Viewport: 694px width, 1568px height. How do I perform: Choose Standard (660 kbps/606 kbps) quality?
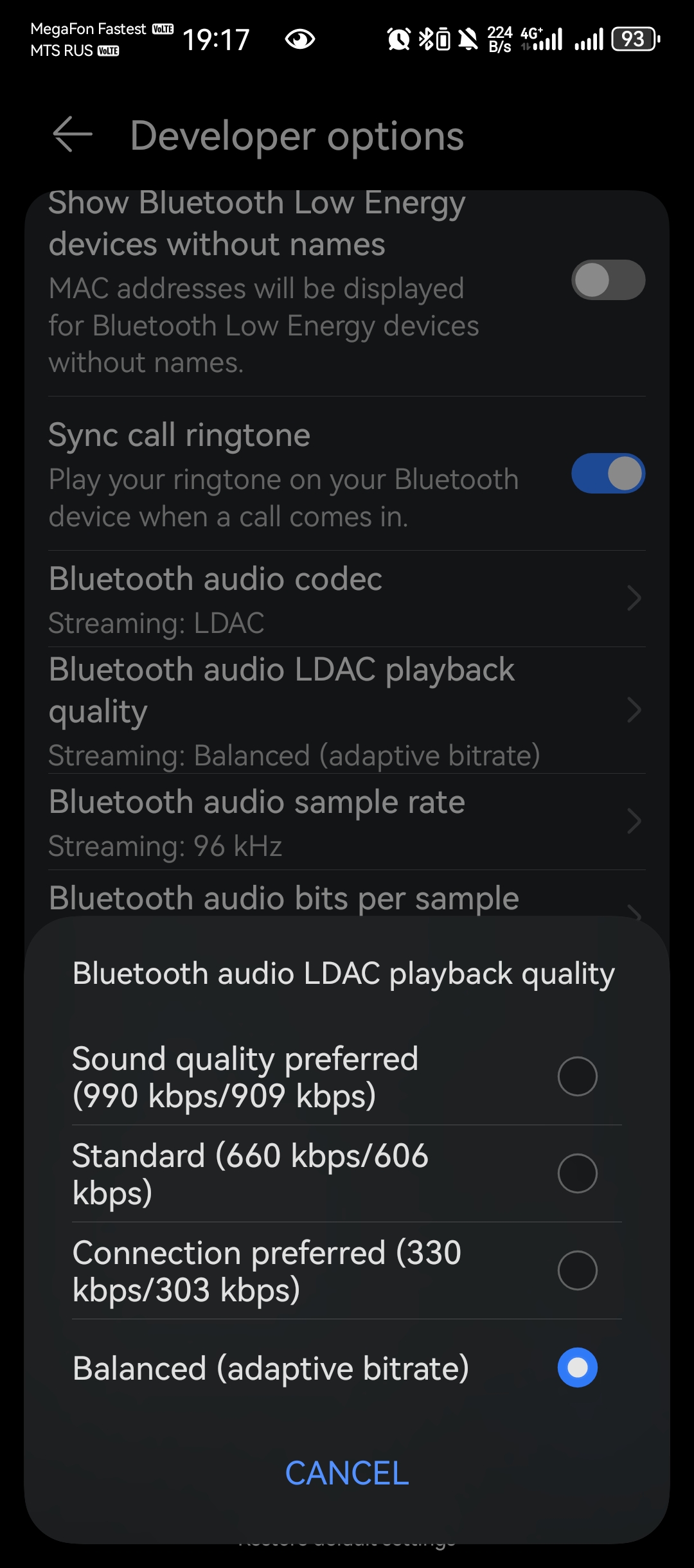[577, 1173]
